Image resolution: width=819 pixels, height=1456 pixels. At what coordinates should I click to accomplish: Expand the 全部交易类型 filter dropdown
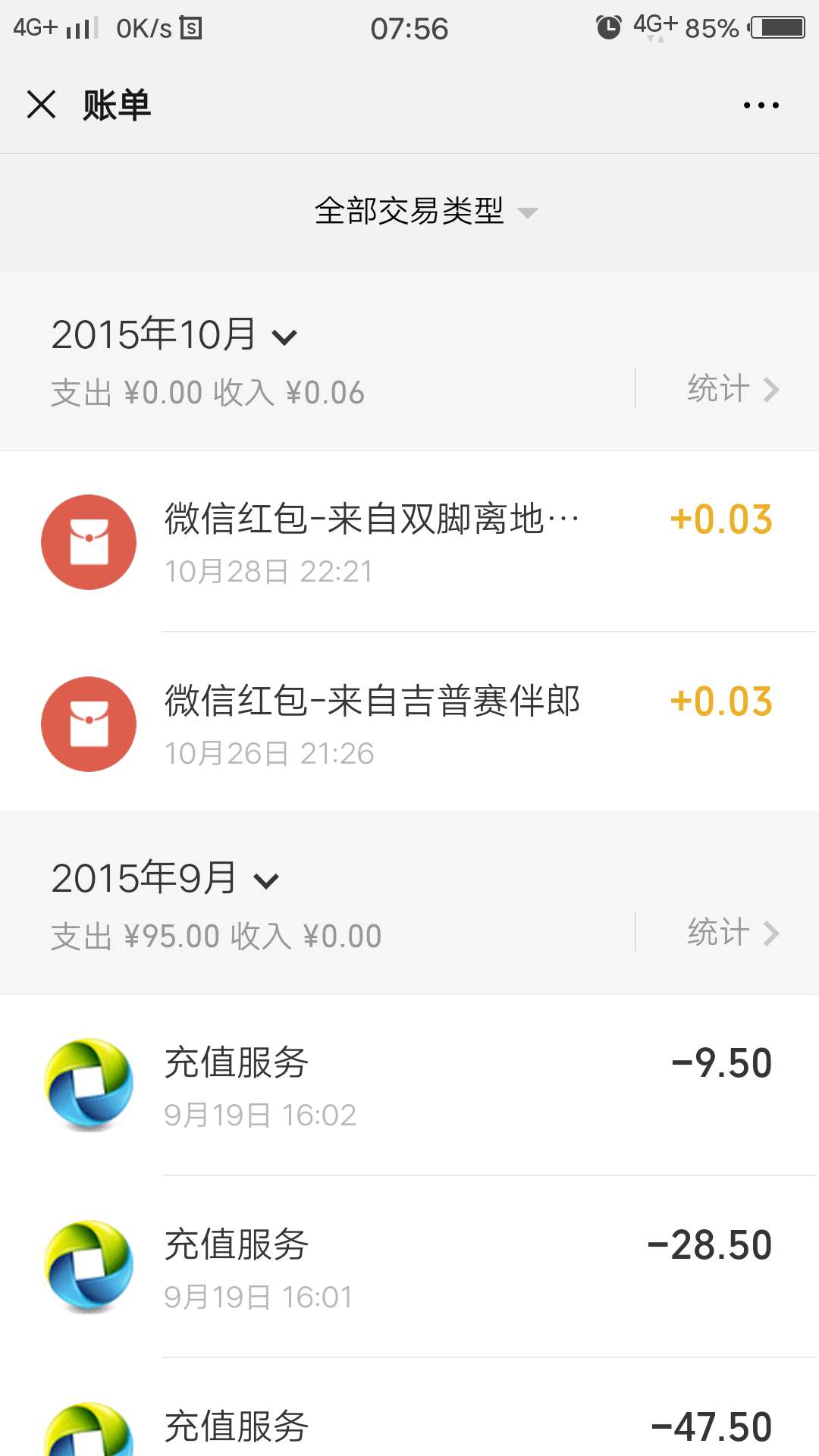[426, 212]
